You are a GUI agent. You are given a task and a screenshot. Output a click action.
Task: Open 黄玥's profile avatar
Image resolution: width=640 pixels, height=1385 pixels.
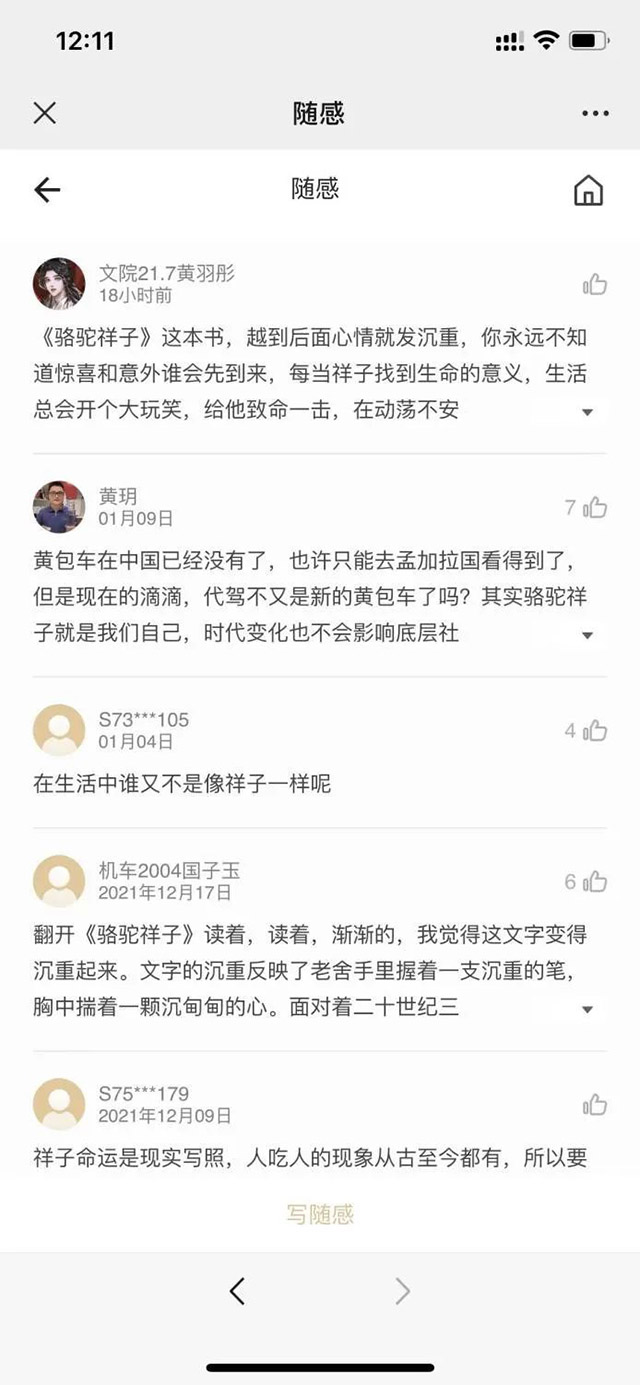tap(59, 507)
